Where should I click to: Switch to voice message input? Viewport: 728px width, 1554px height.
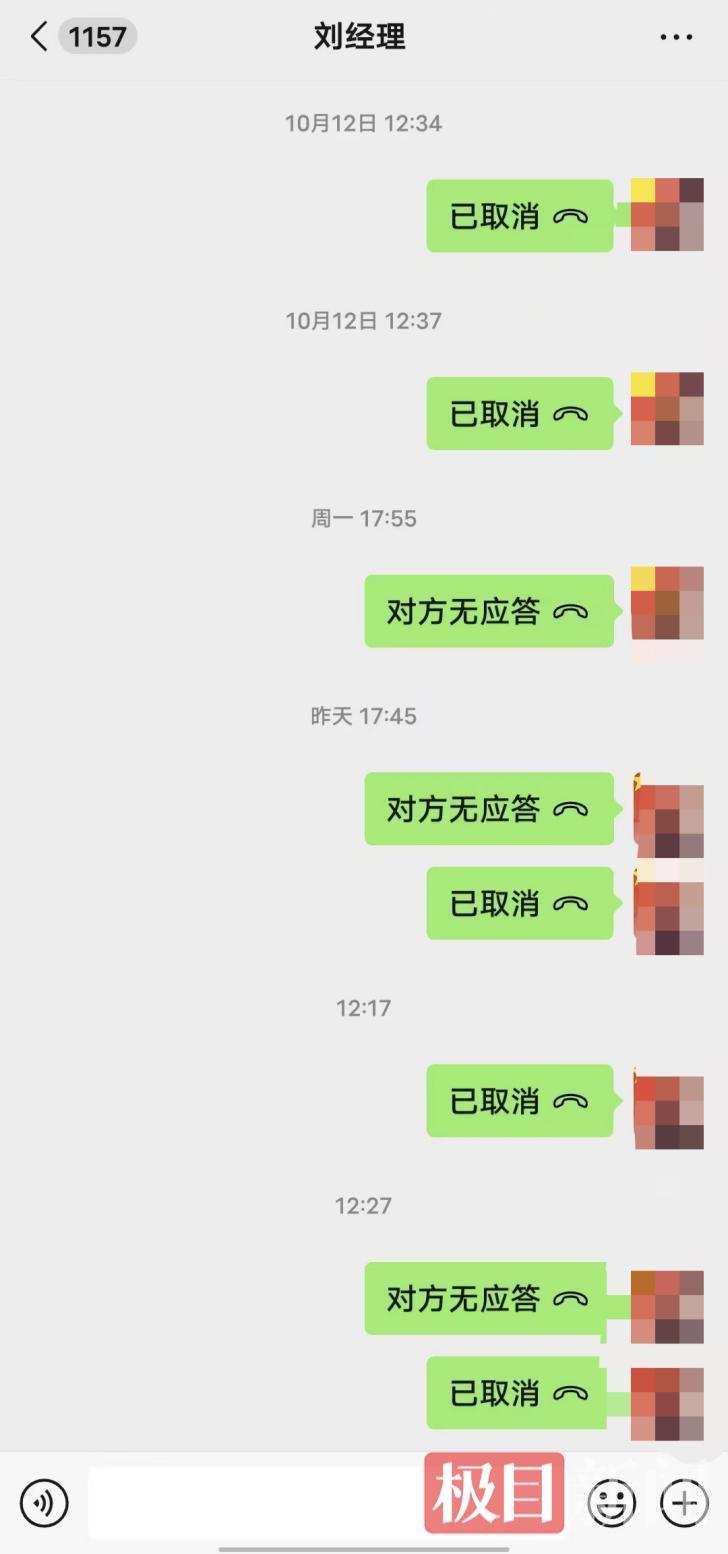click(x=44, y=1502)
